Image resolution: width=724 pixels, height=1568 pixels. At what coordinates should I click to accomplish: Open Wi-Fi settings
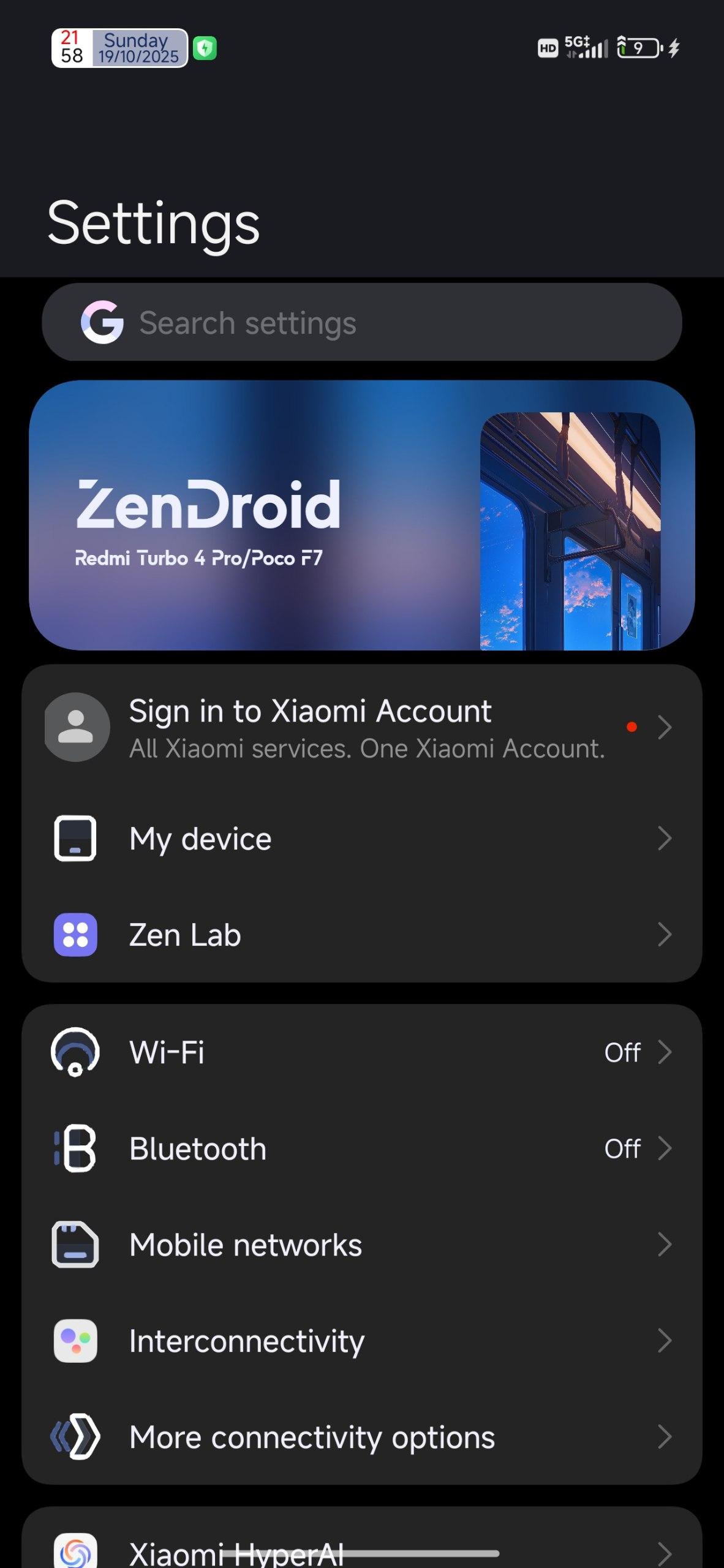tap(361, 1052)
